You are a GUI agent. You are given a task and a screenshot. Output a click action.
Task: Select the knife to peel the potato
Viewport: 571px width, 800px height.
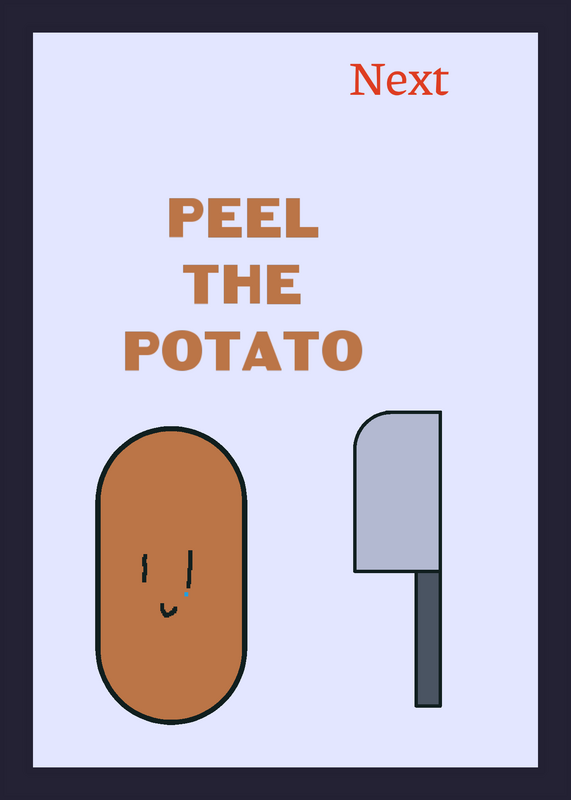(398, 559)
